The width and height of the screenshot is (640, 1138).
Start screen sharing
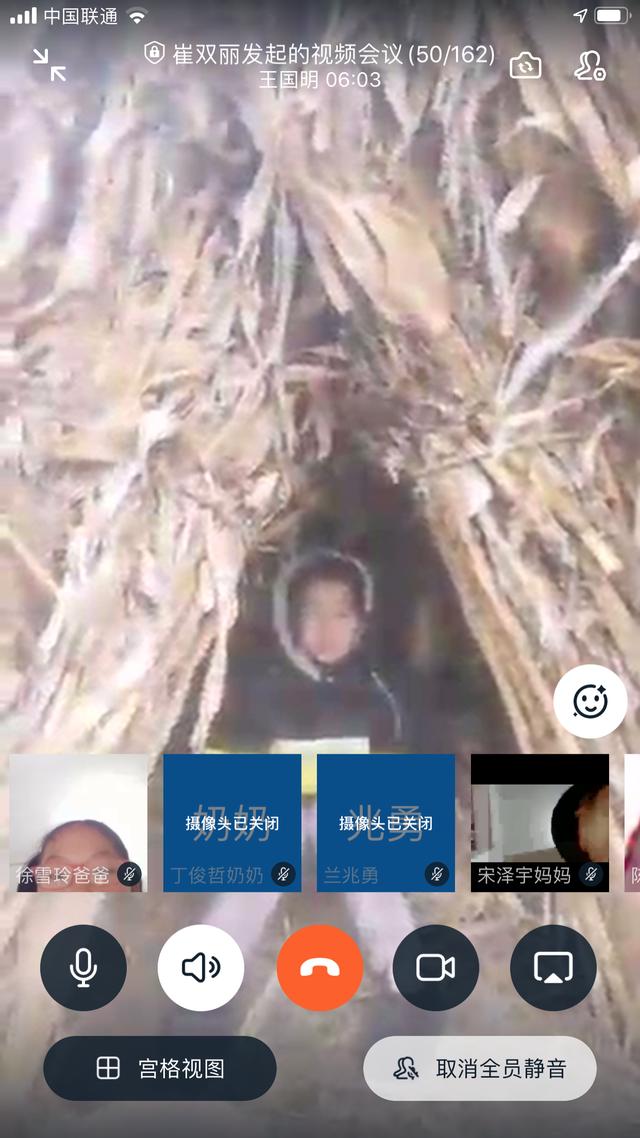click(x=553, y=967)
